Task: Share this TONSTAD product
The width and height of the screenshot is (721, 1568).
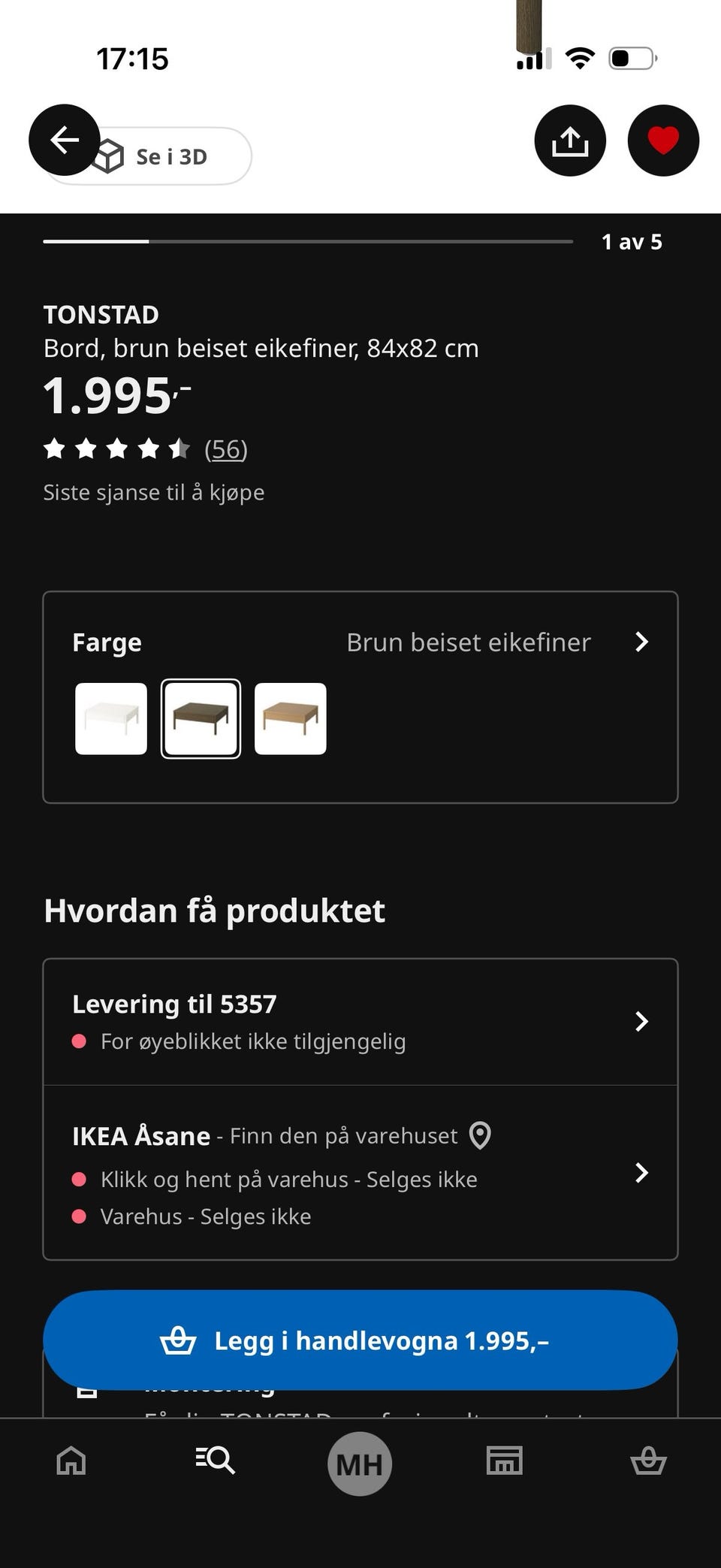Action: pyautogui.click(x=570, y=140)
